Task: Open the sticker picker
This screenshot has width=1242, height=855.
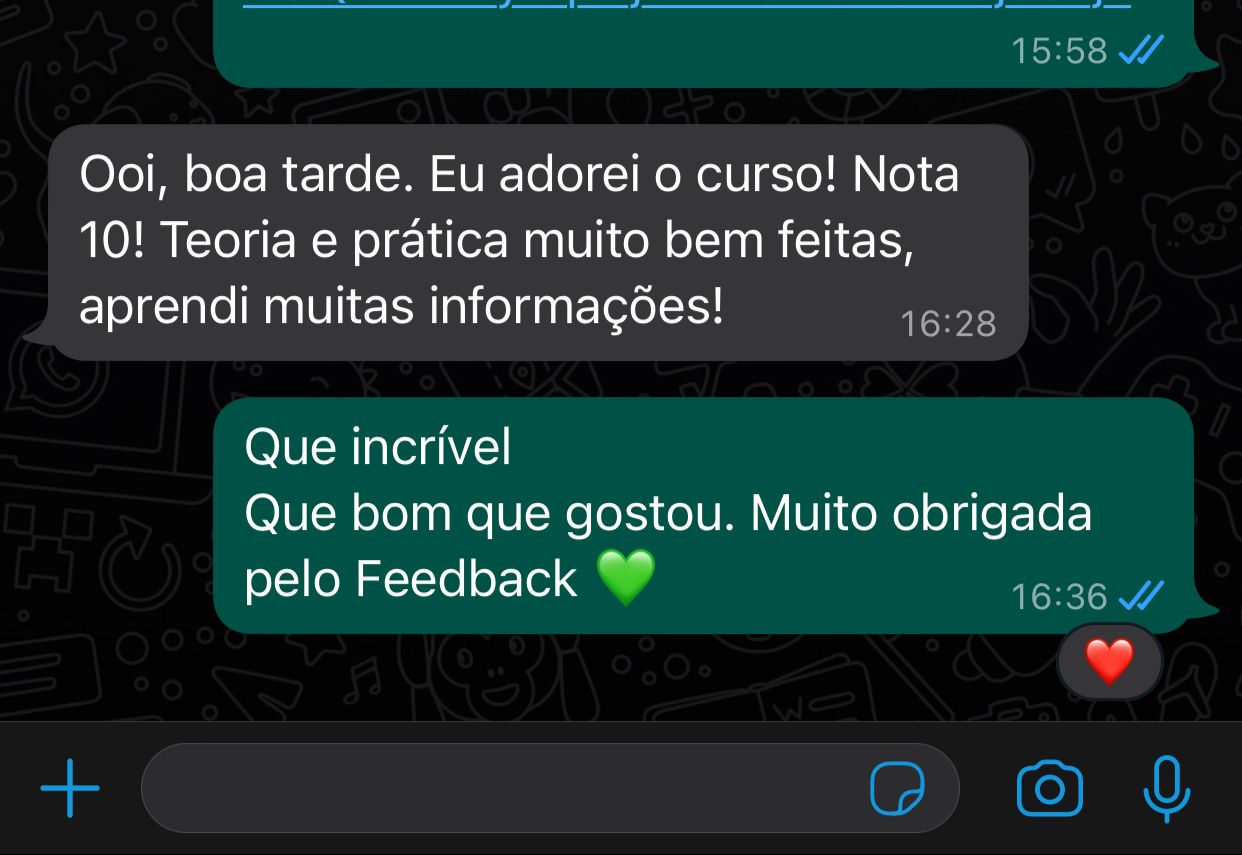Action: point(897,789)
